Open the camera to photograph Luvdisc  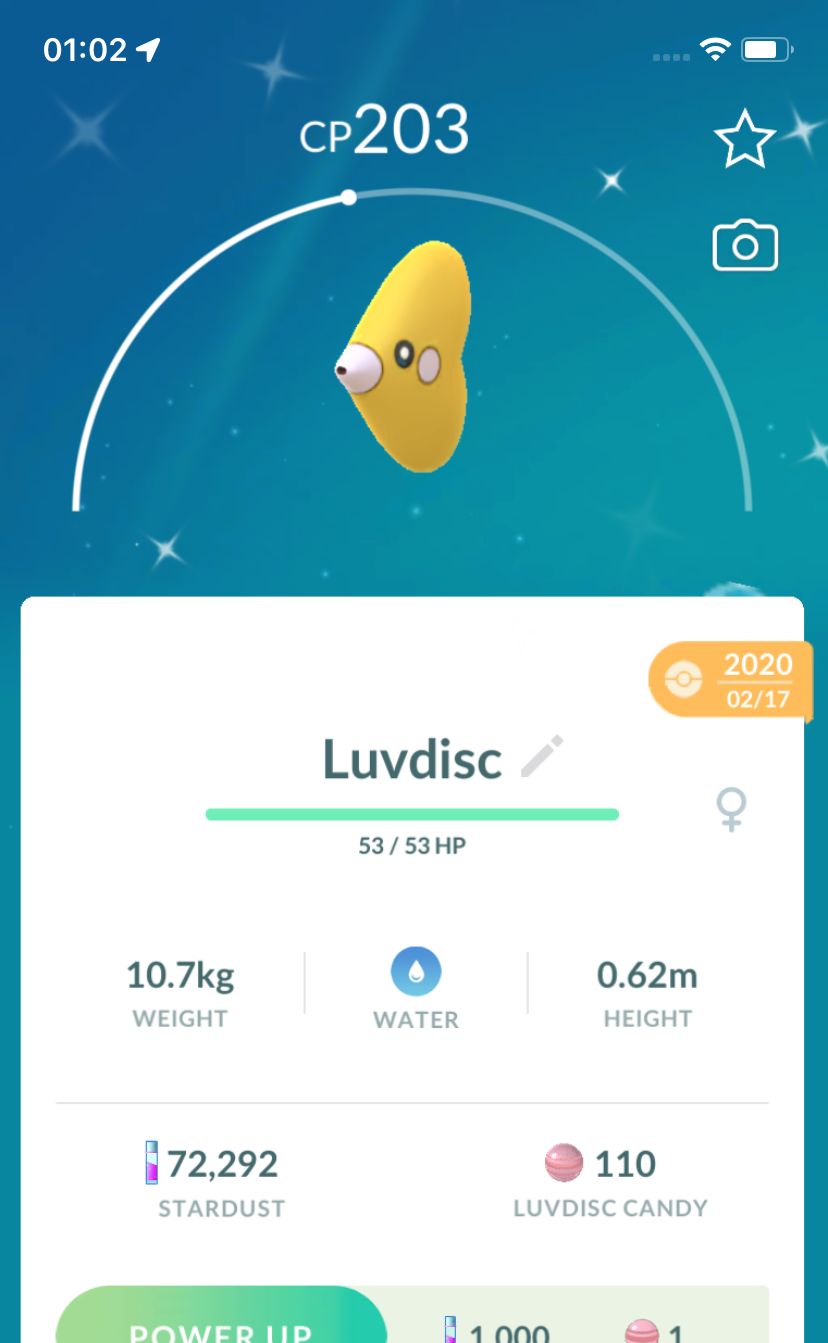pos(744,246)
